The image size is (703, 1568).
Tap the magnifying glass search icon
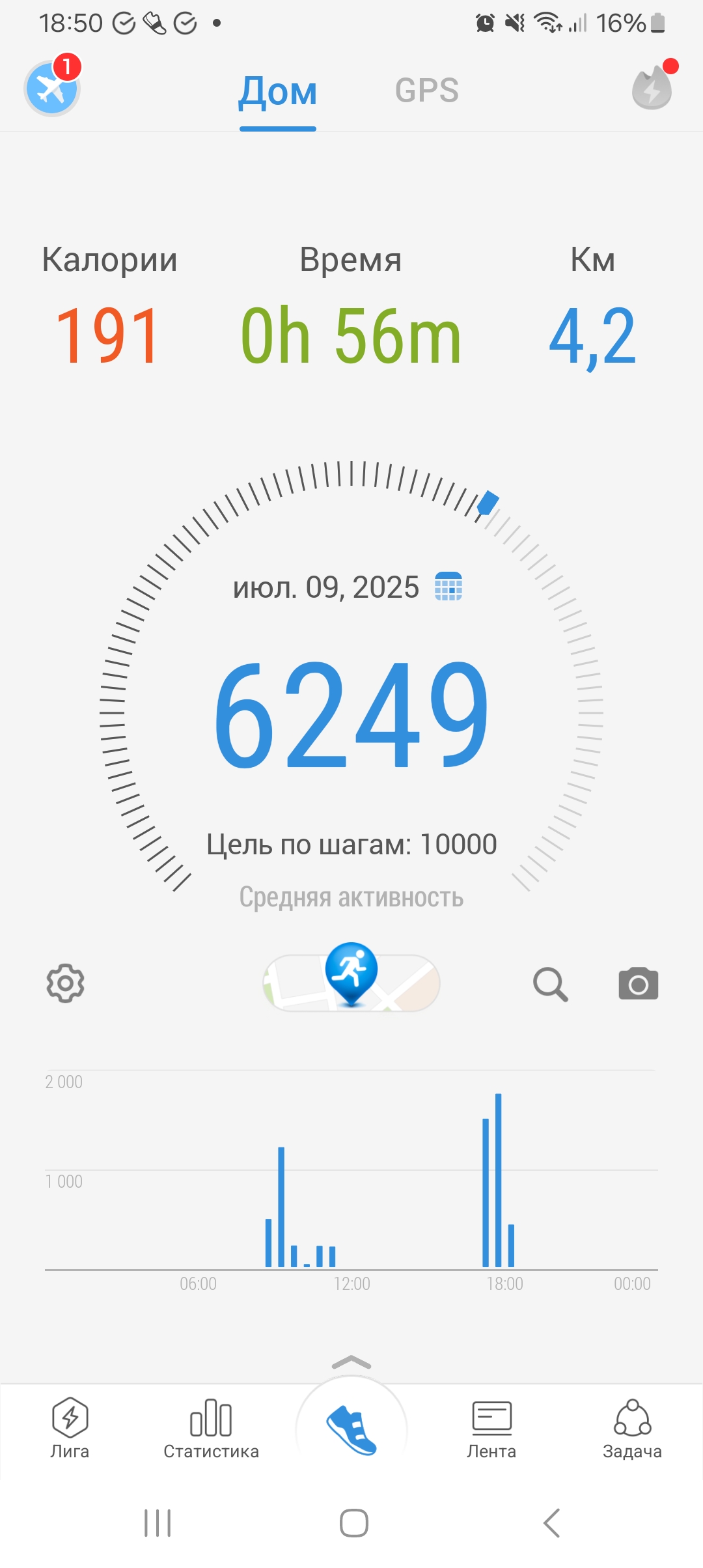tap(550, 984)
